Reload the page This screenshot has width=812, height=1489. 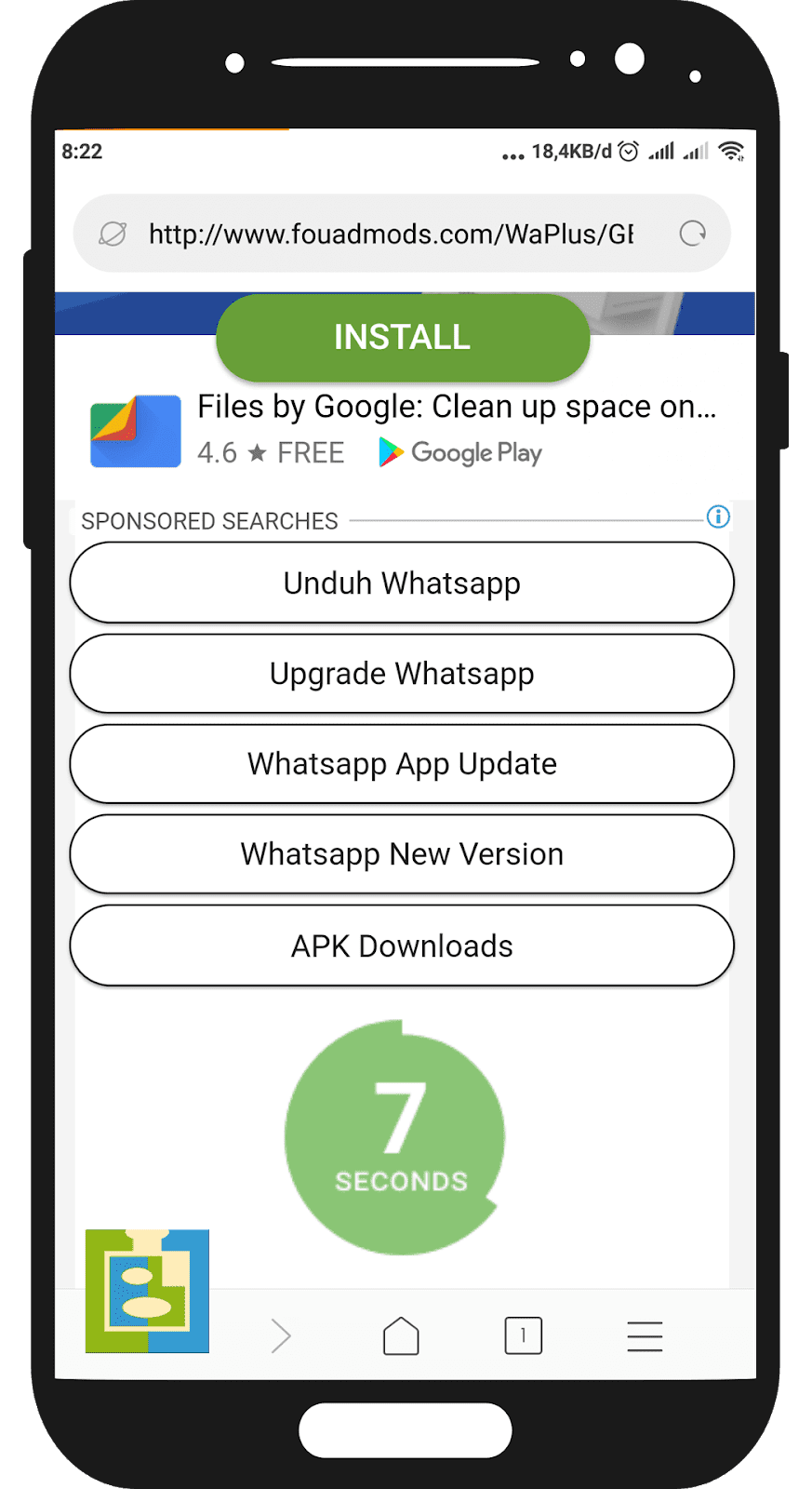692,234
